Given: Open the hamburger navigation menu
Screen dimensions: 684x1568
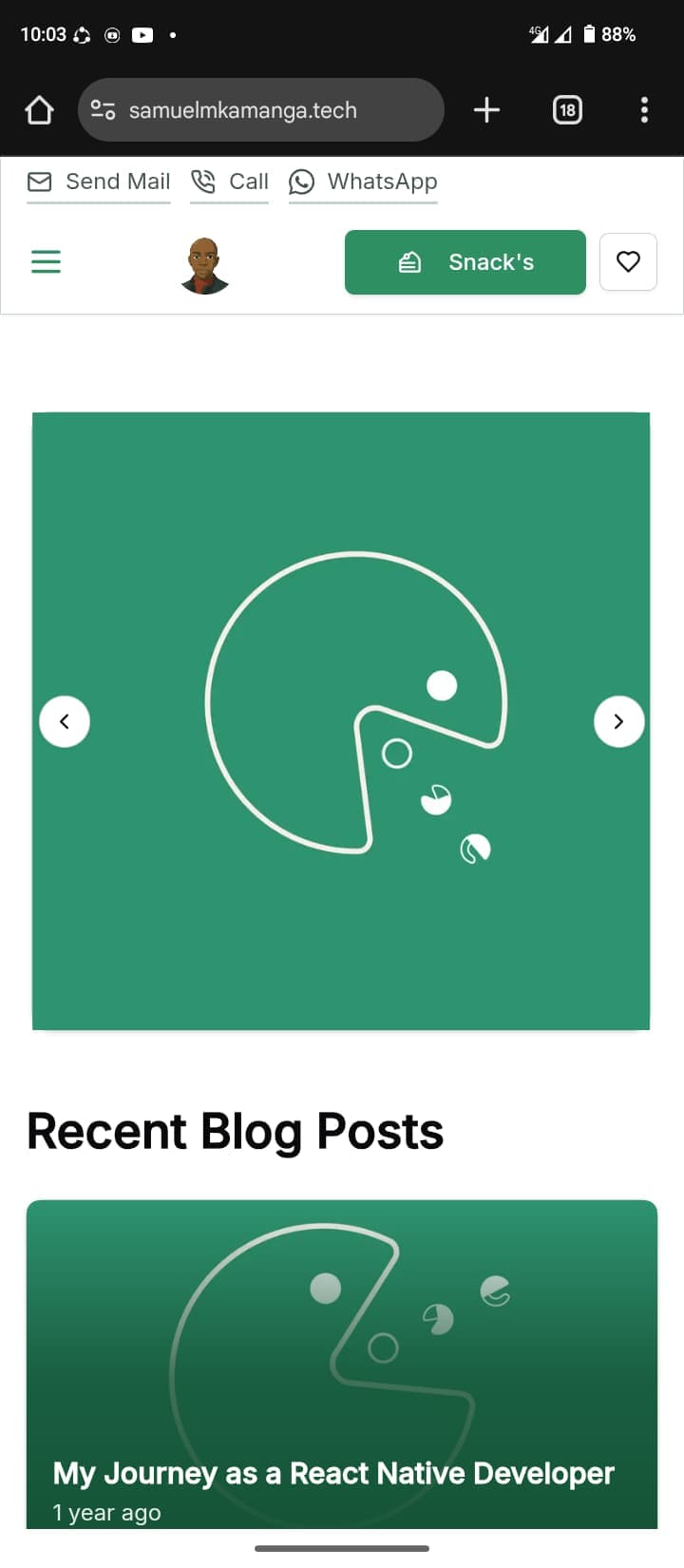Looking at the screenshot, I should pyautogui.click(x=46, y=261).
